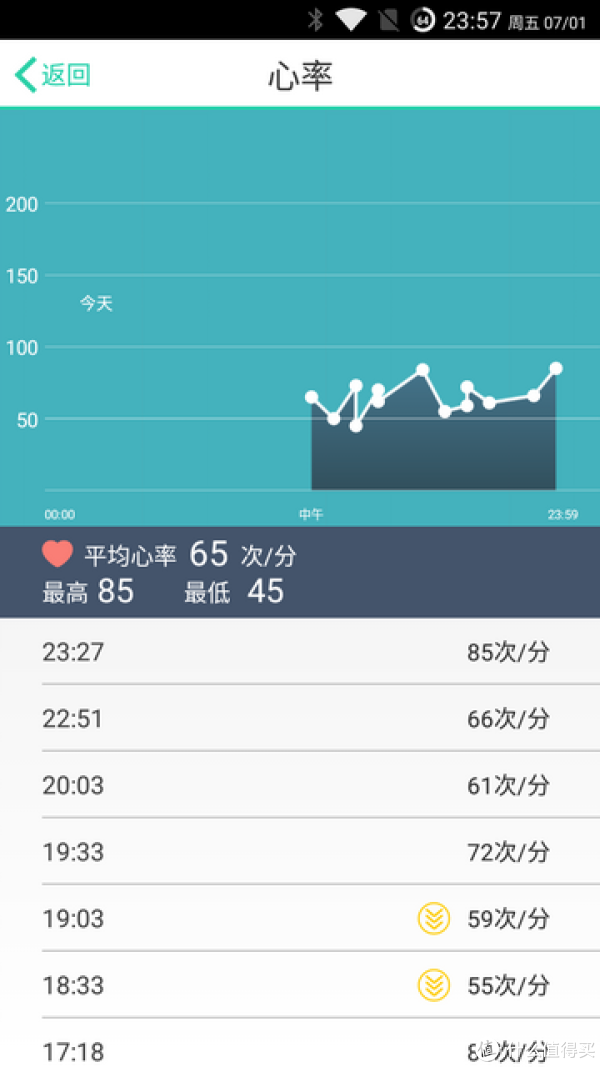Tap the yellow arrow icon on 19:03 row
This screenshot has height=1067, width=600.
click(x=433, y=918)
